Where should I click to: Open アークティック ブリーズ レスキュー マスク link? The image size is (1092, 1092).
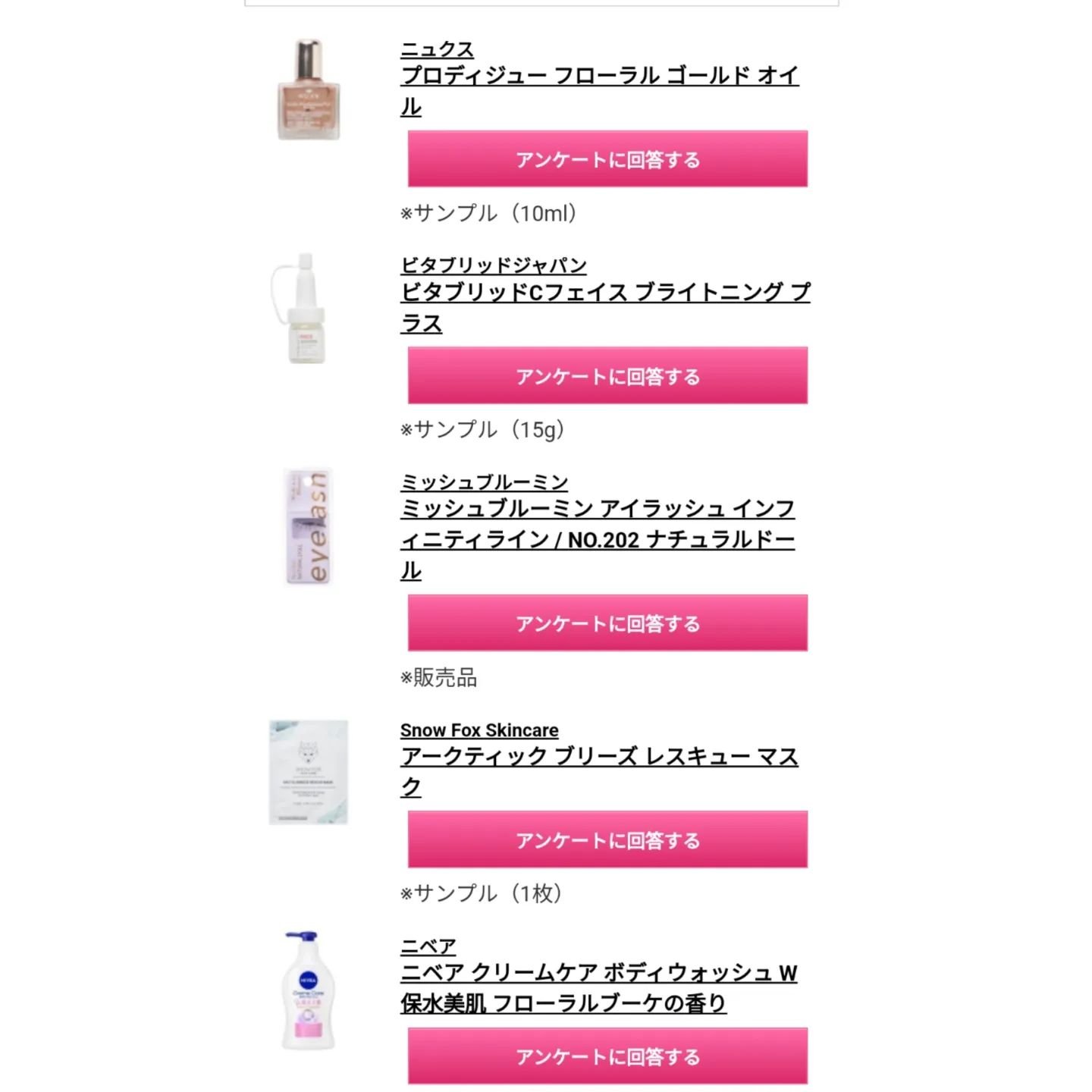coord(599,771)
